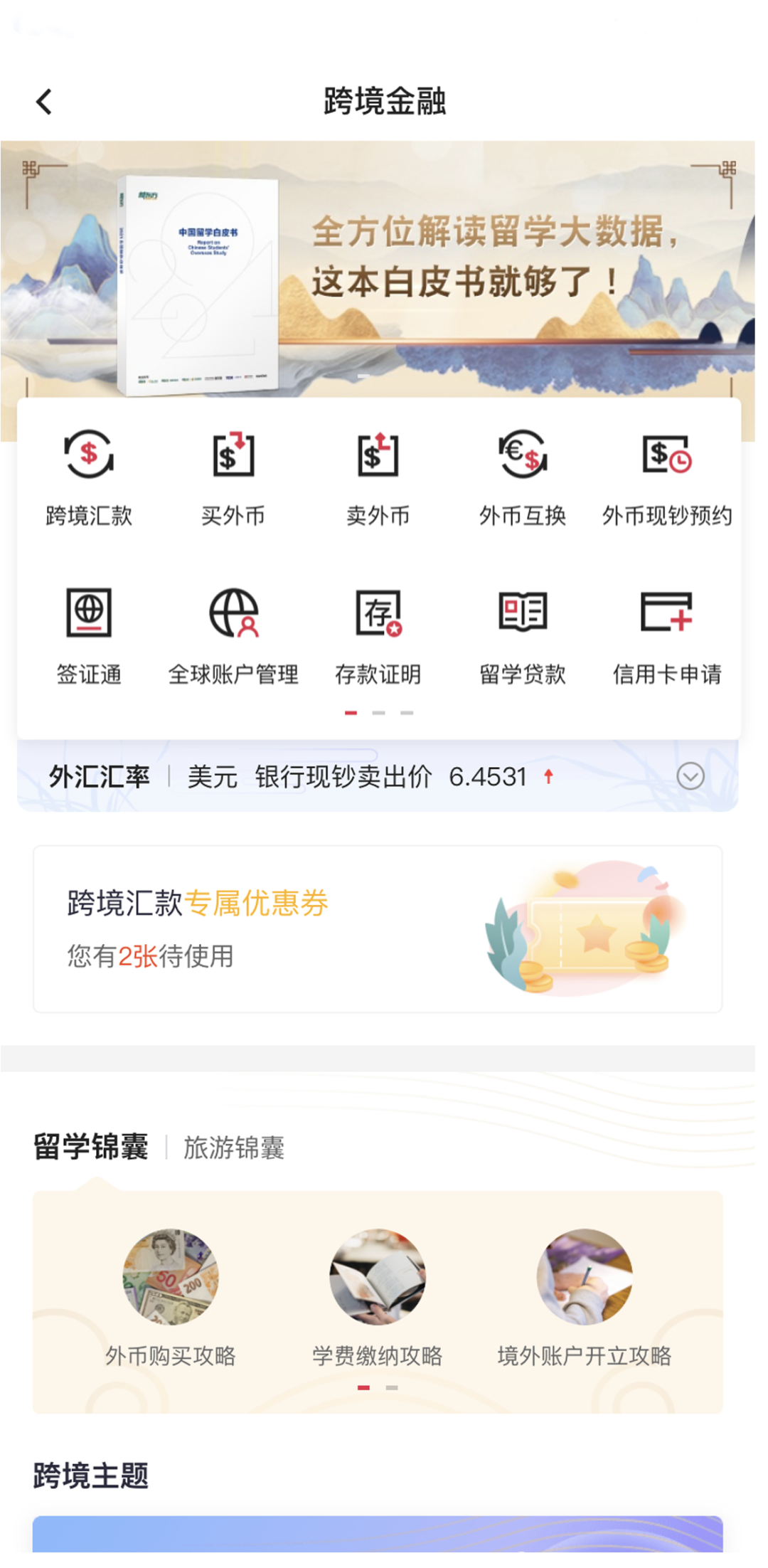
Task: Open 跨境汇款专属优惠券 card
Action: tap(377, 928)
